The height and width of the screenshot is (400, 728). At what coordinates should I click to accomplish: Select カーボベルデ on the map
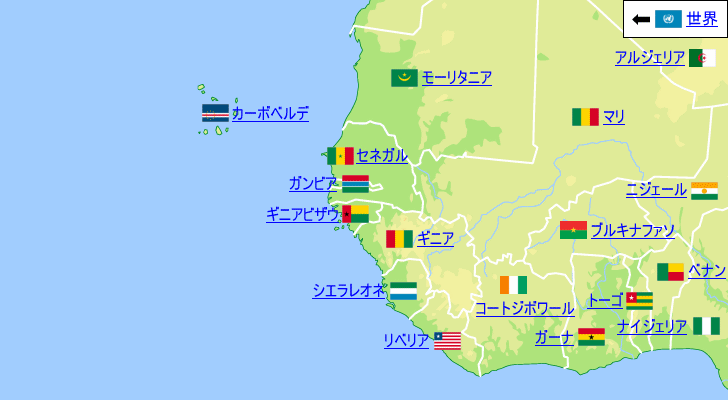click(270, 113)
